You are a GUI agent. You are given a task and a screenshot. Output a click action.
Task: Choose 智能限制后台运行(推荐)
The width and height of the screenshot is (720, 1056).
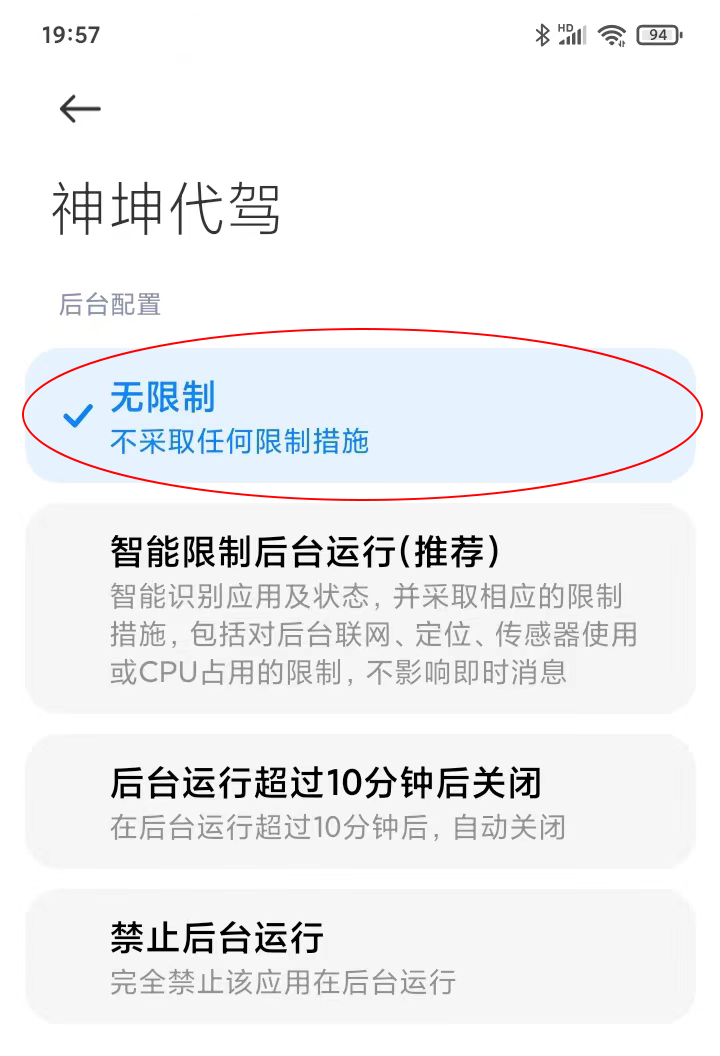360,608
